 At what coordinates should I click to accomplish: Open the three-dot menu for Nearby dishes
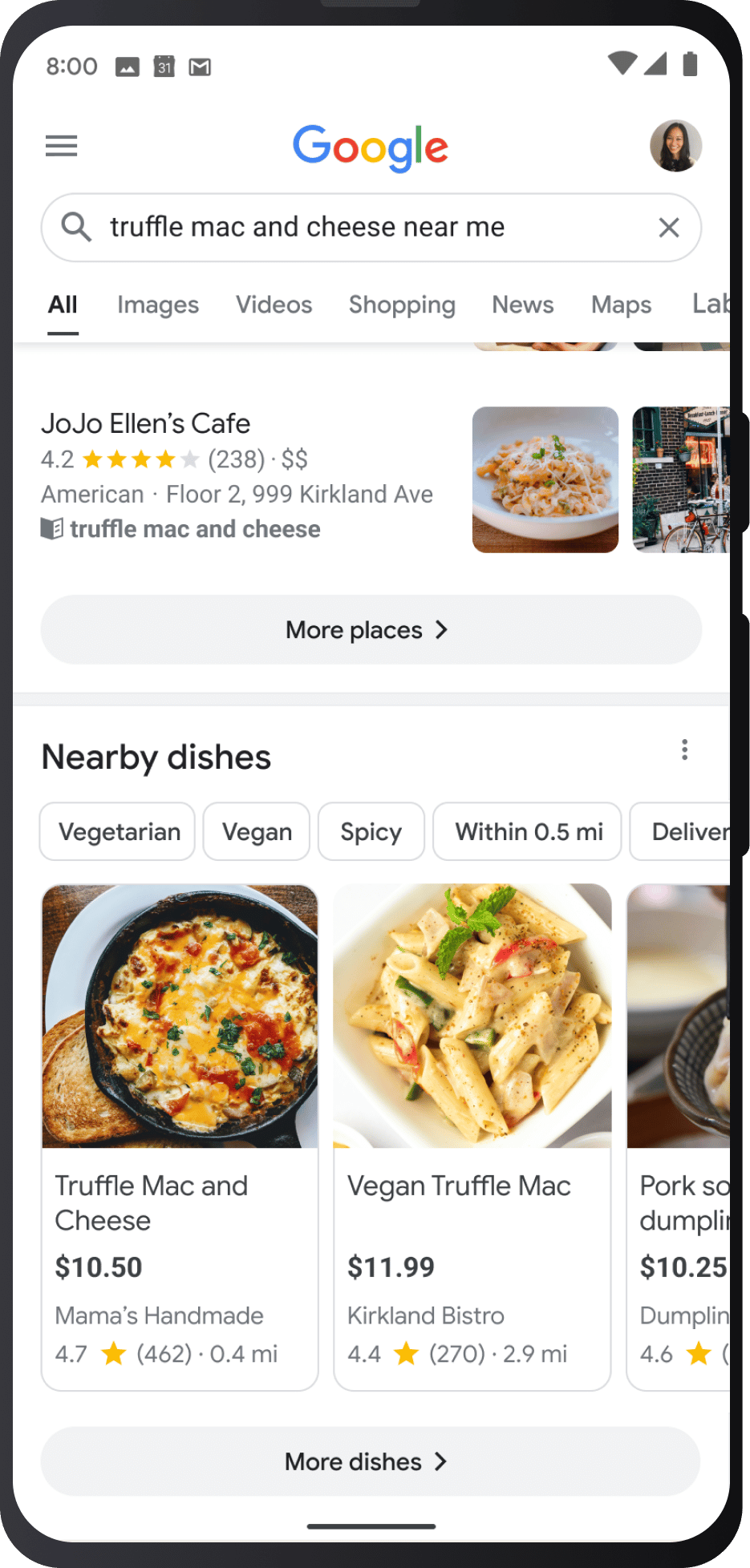tap(685, 750)
